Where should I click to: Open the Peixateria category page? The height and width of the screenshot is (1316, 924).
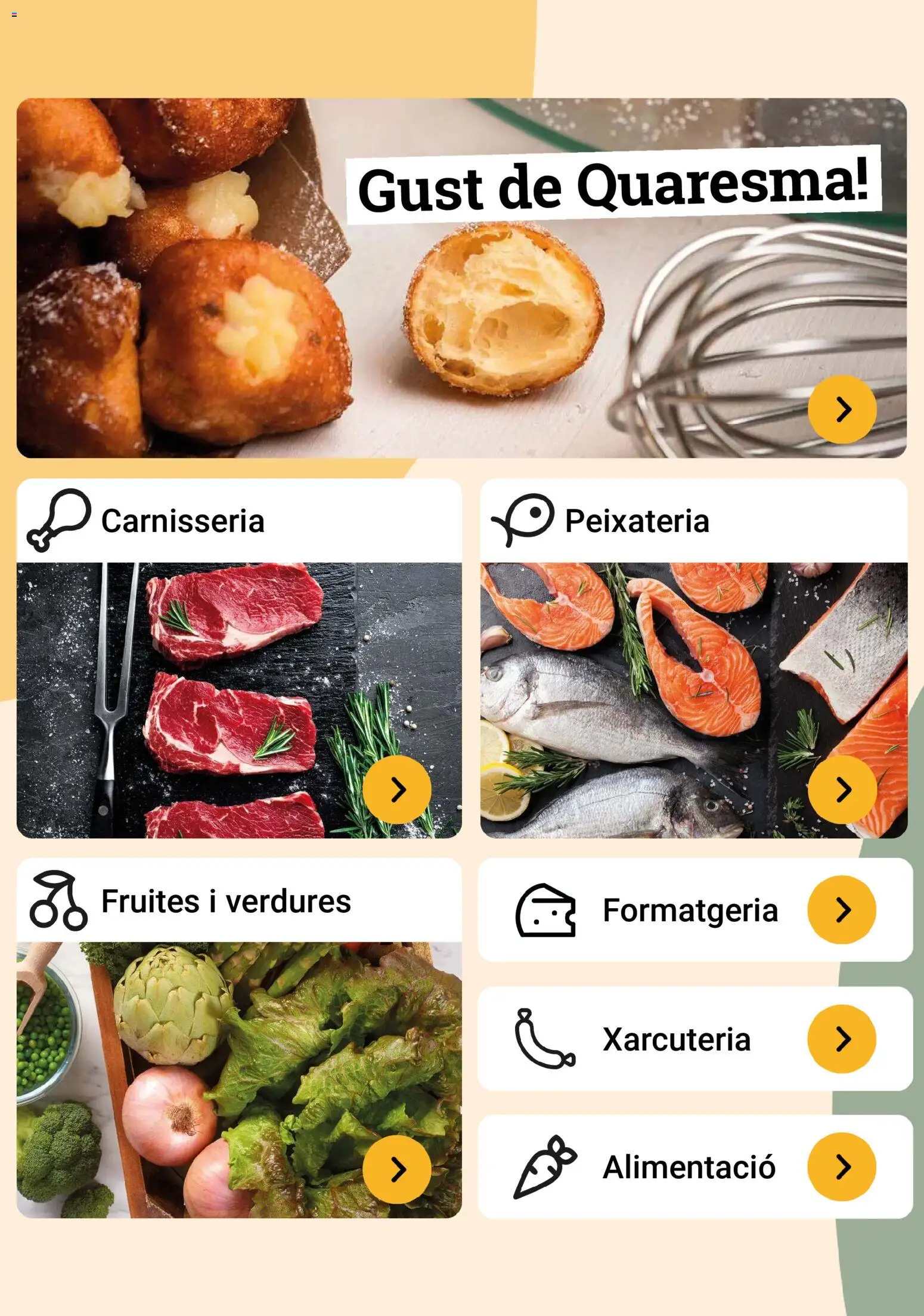tap(638, 519)
